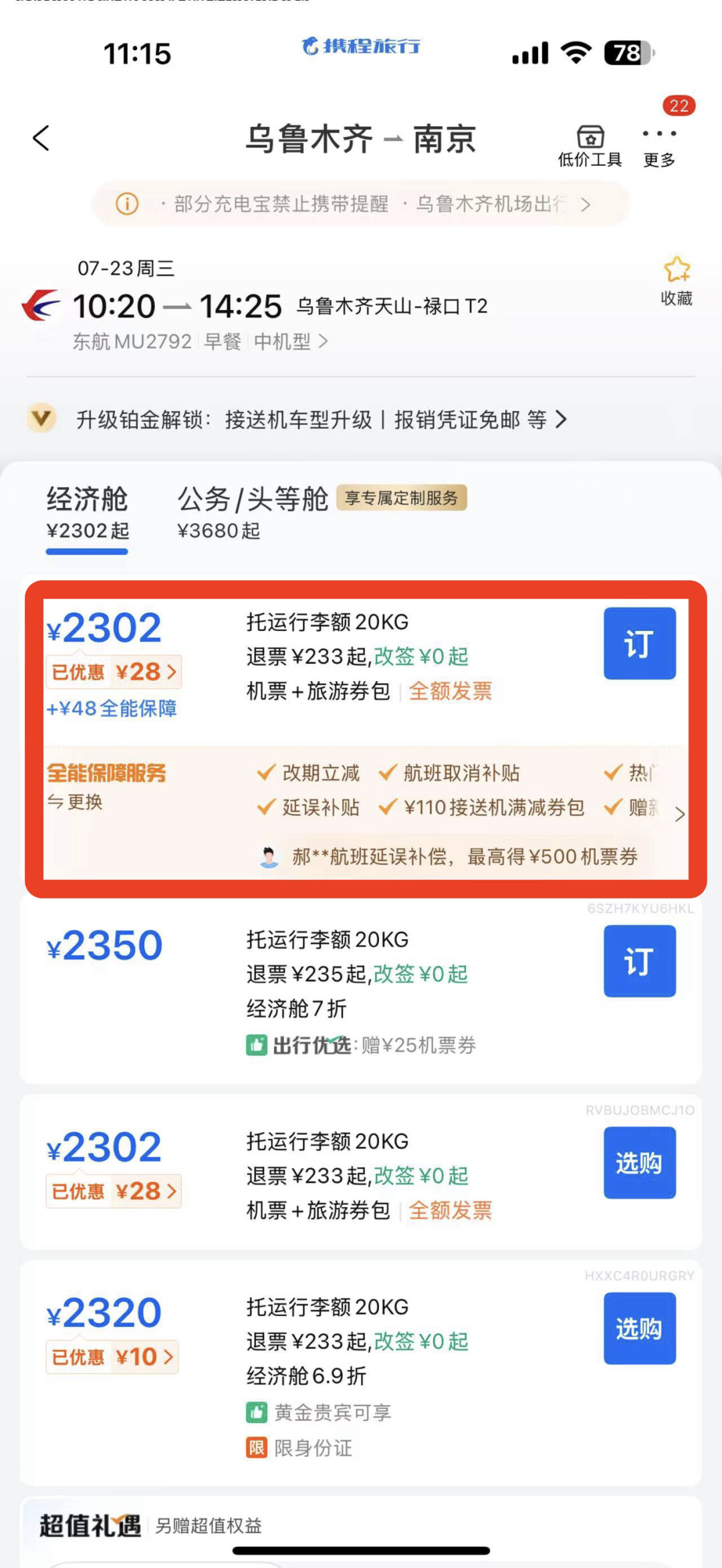The image size is (722, 1568).
Task: Select the 经济舱 tab
Action: click(87, 513)
